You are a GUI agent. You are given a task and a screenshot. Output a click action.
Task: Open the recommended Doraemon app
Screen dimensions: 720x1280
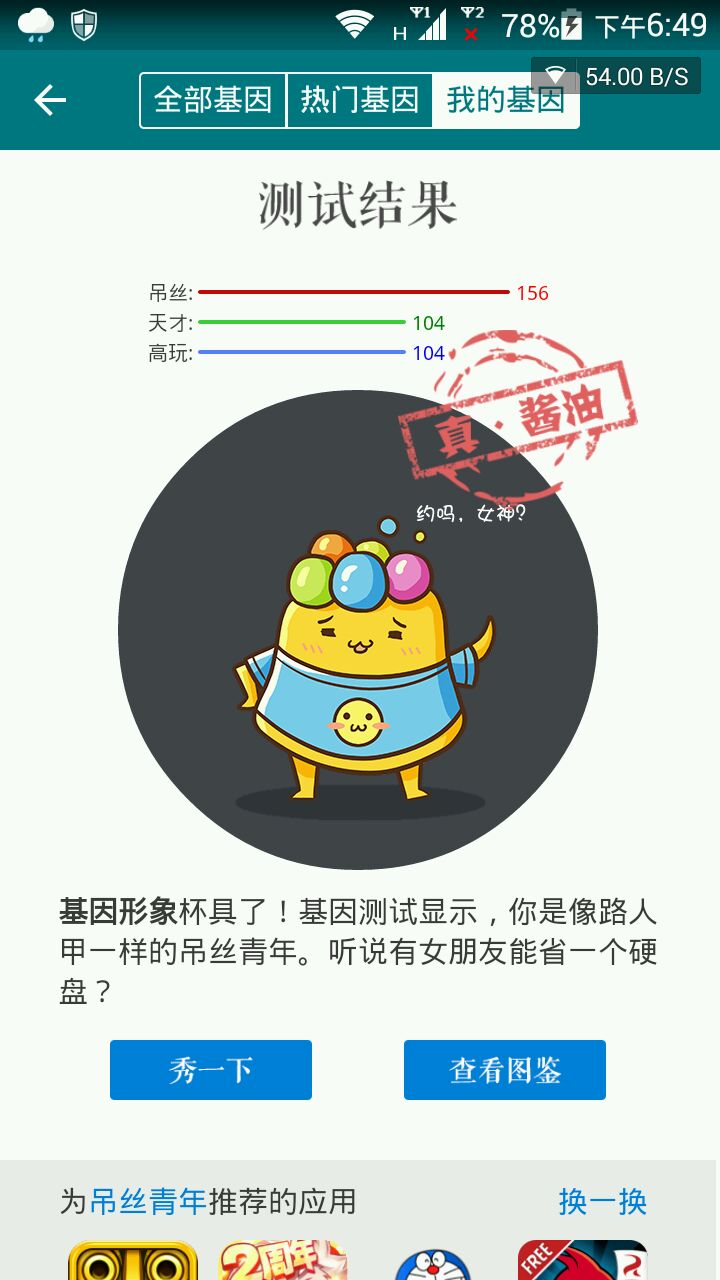[x=433, y=1264]
